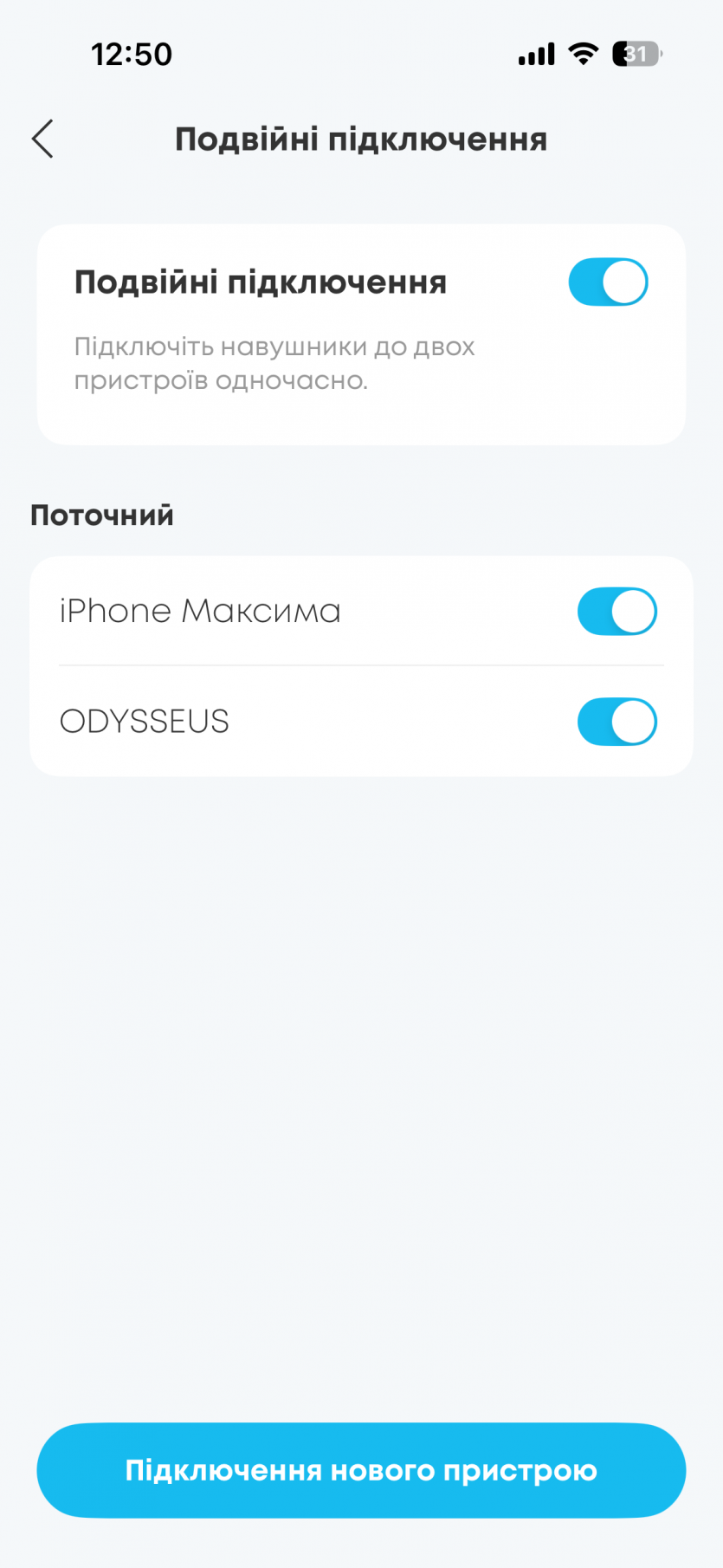The height and width of the screenshot is (1568, 723).
Task: Toggle the ODYSSEUS device connection off
Action: pos(616,722)
